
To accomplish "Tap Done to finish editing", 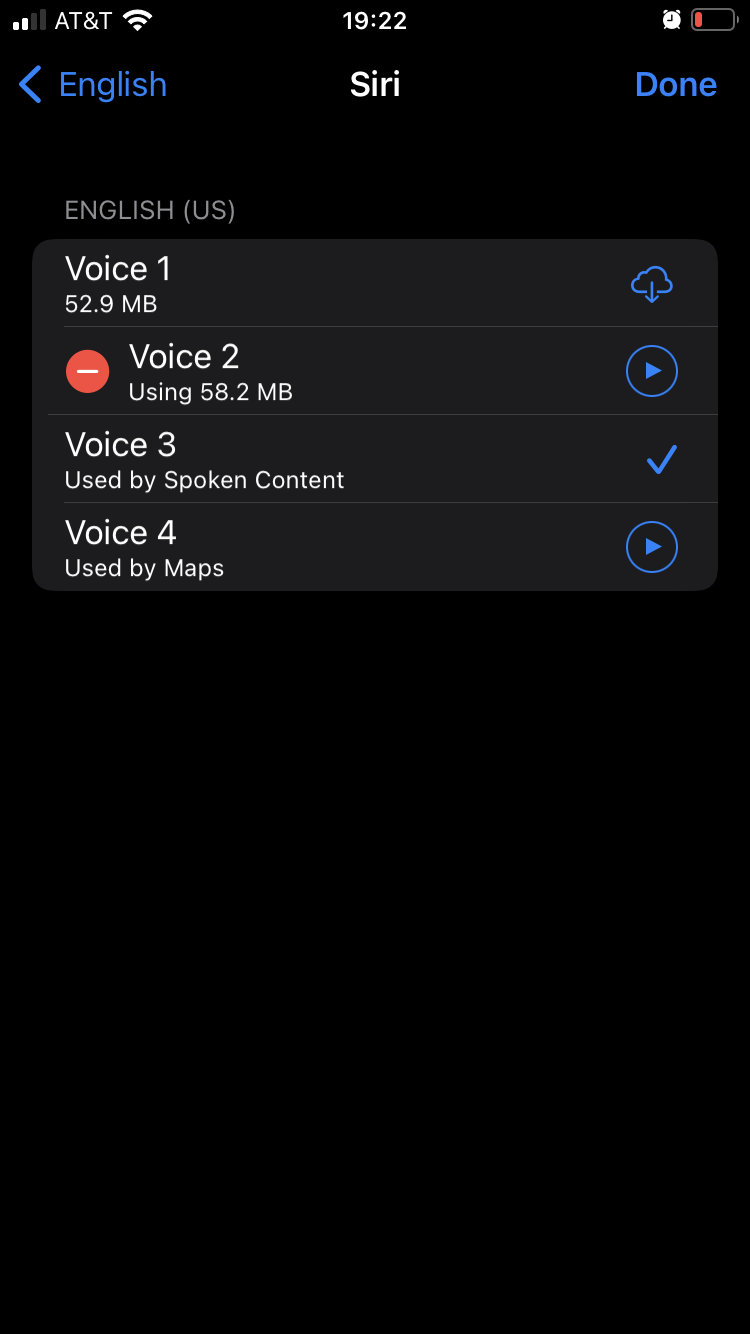I will pos(675,85).
